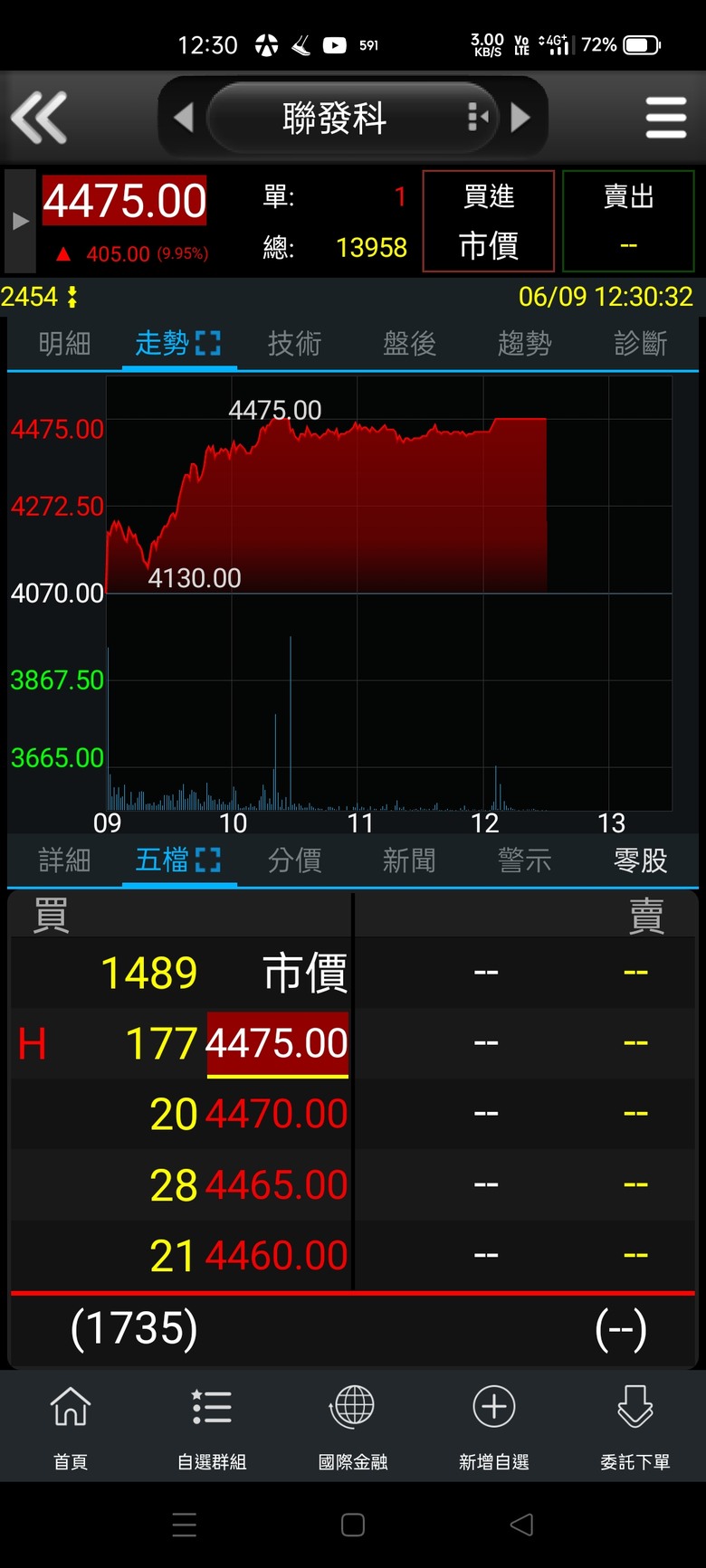Switch to the 詳細 tab
The height and width of the screenshot is (1568, 706).
coord(64,860)
